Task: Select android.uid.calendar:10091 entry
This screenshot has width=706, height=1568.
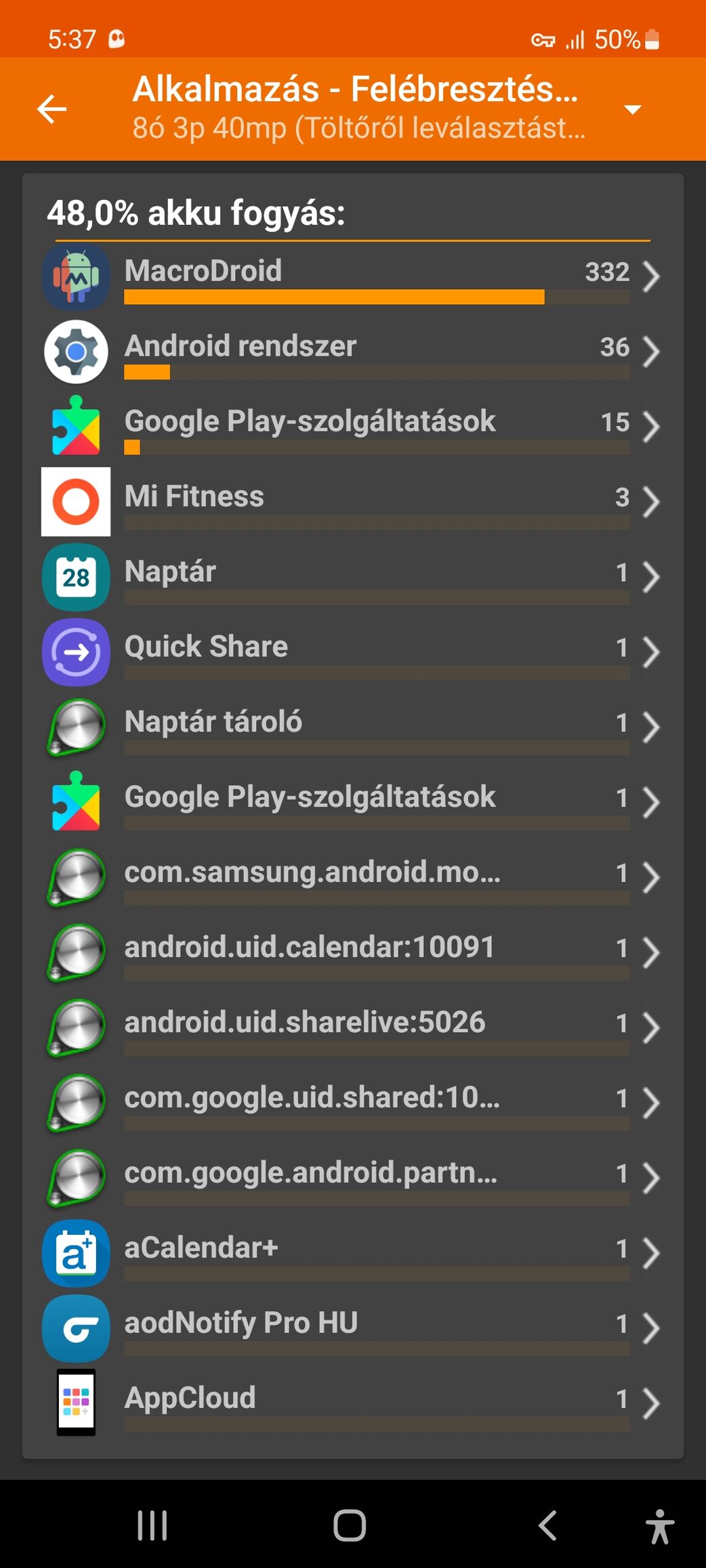Action: pos(352,954)
